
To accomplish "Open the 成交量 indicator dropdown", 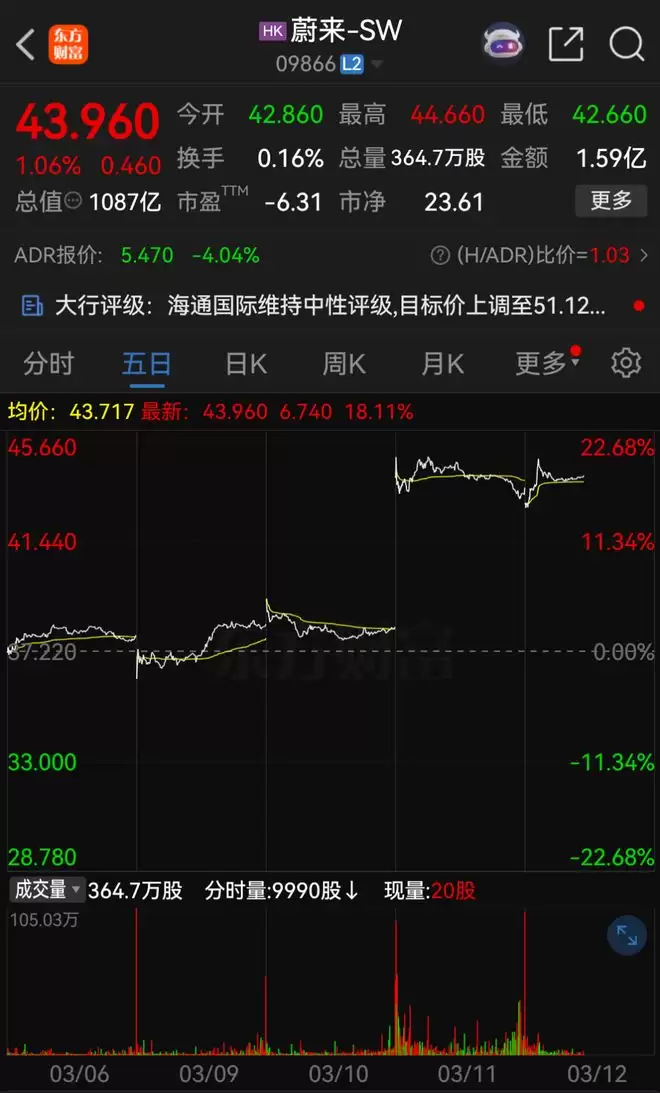I will coord(47,889).
